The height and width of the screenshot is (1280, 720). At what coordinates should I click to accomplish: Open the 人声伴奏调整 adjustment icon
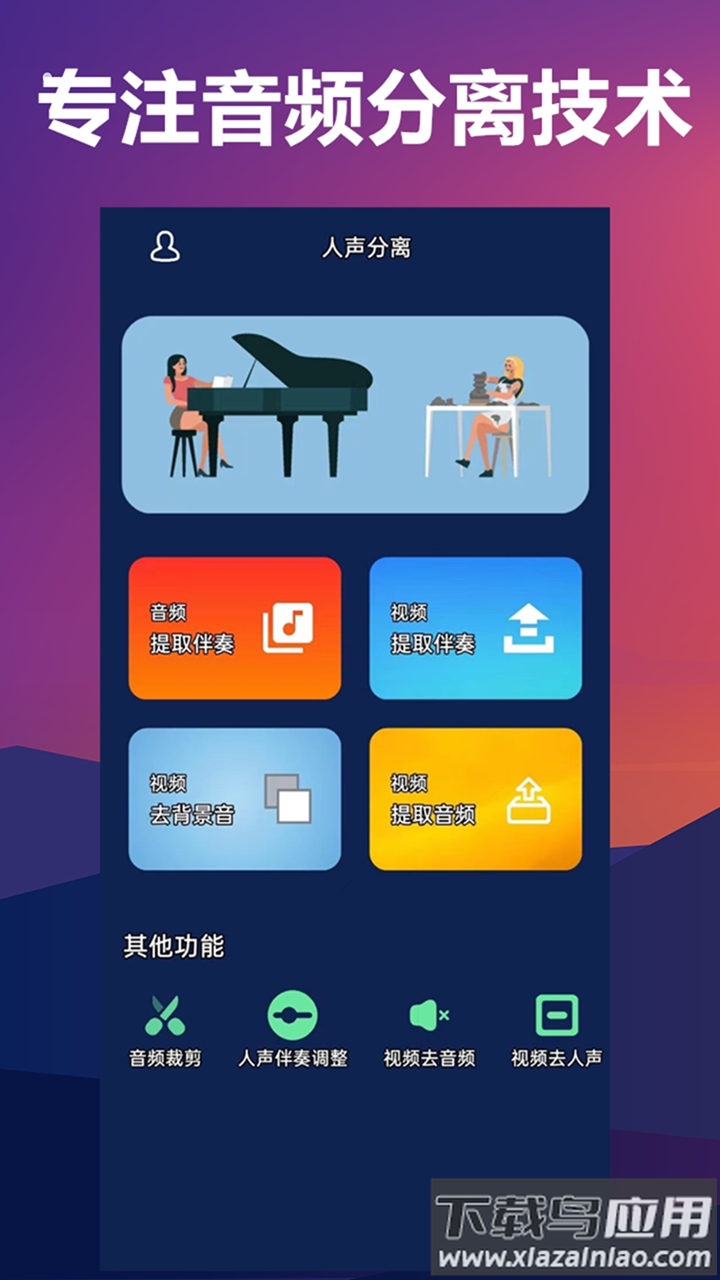coord(290,1014)
